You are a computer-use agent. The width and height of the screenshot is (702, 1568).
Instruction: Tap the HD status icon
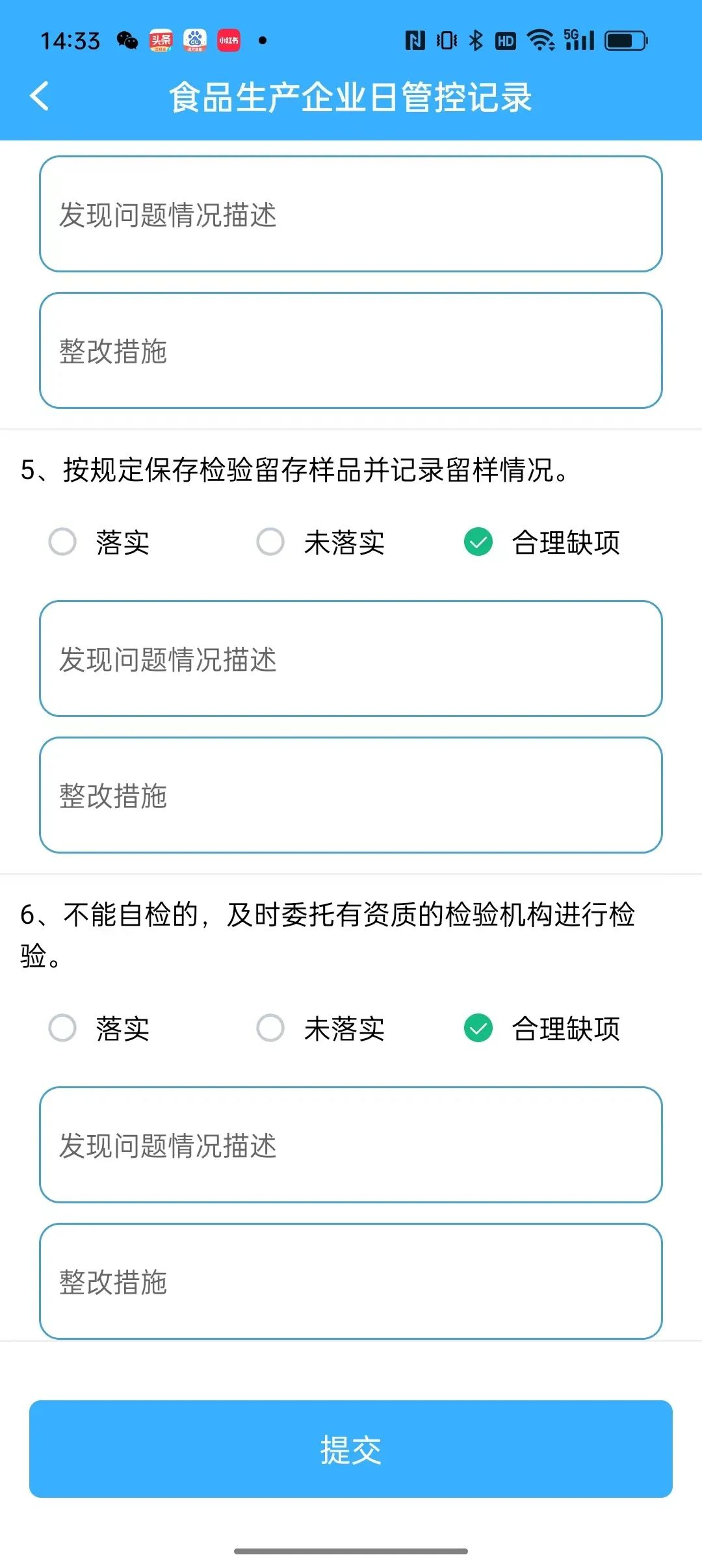(x=505, y=40)
